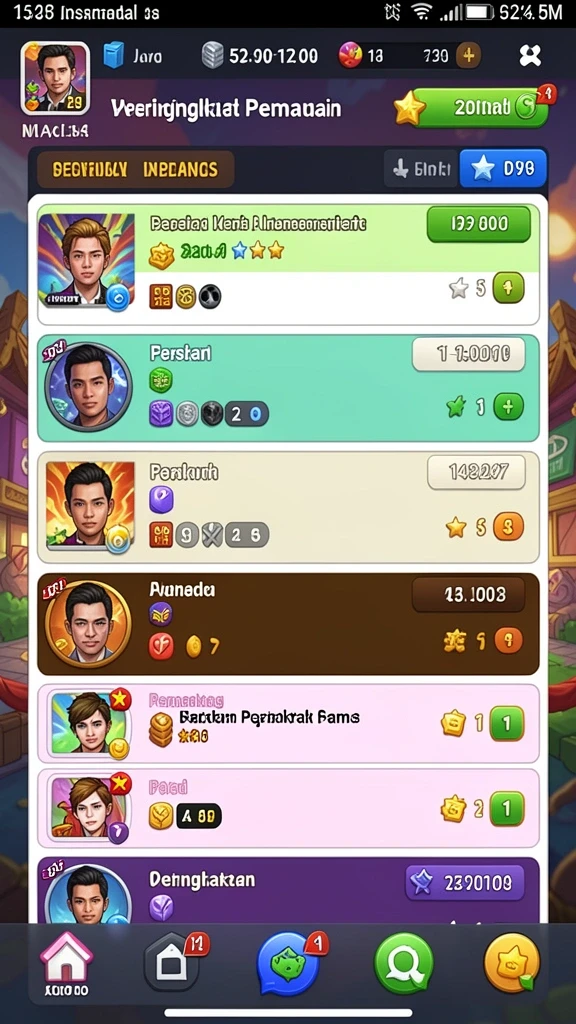Open the green search tab
Viewport: 576px width, 1024px height.
pyautogui.click(x=404, y=964)
